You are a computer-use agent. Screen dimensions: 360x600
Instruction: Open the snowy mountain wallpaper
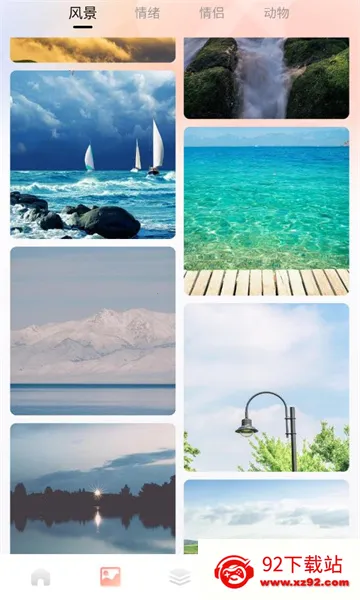[x=93, y=331]
